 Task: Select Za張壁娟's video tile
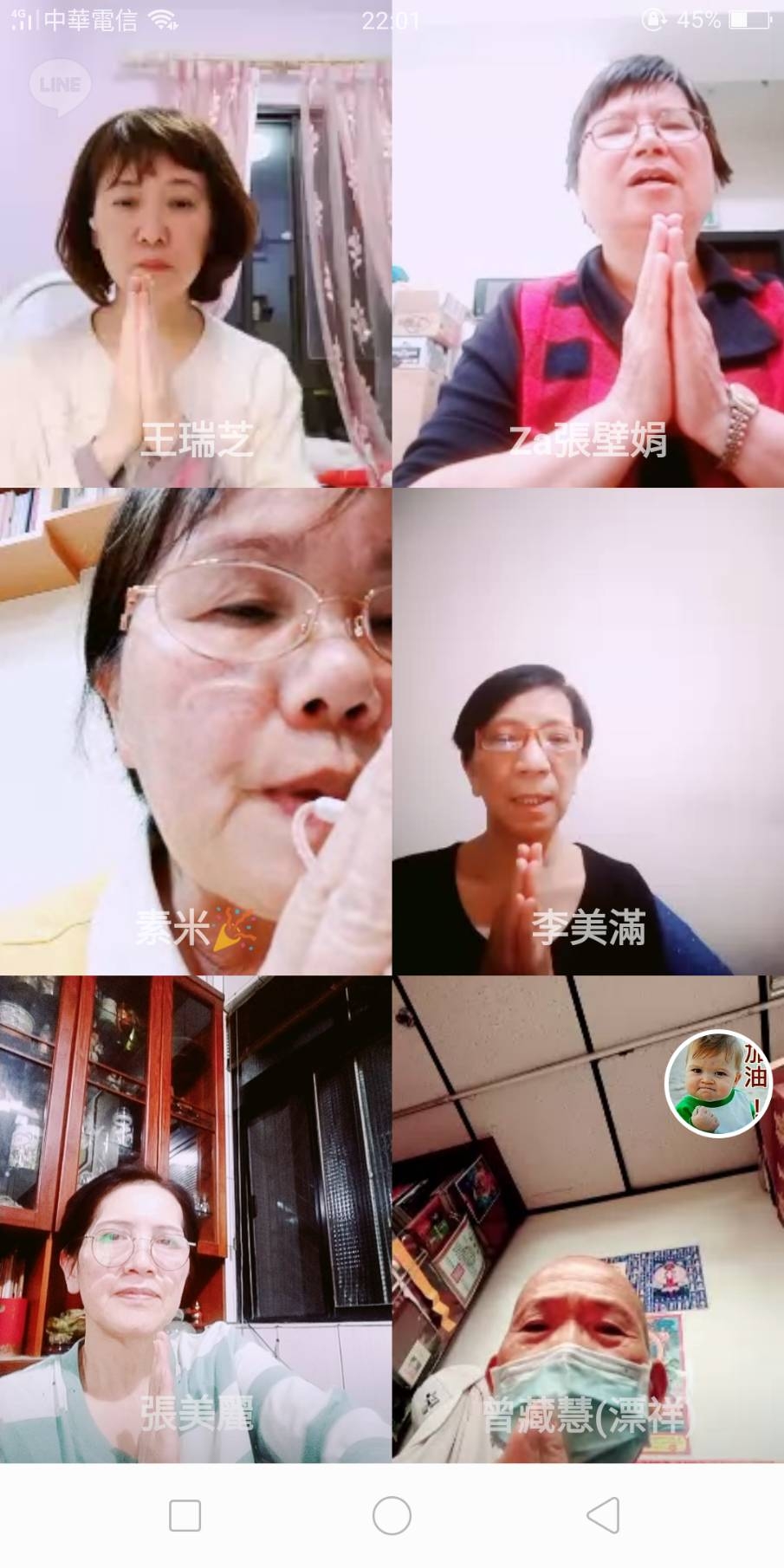[x=588, y=260]
